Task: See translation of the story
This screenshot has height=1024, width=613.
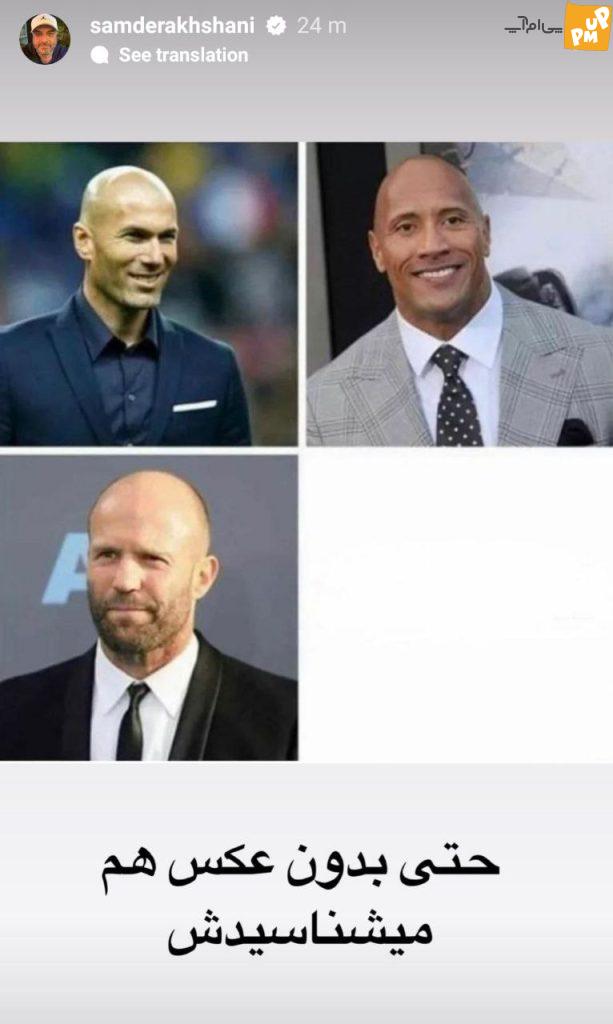Action: [182, 55]
